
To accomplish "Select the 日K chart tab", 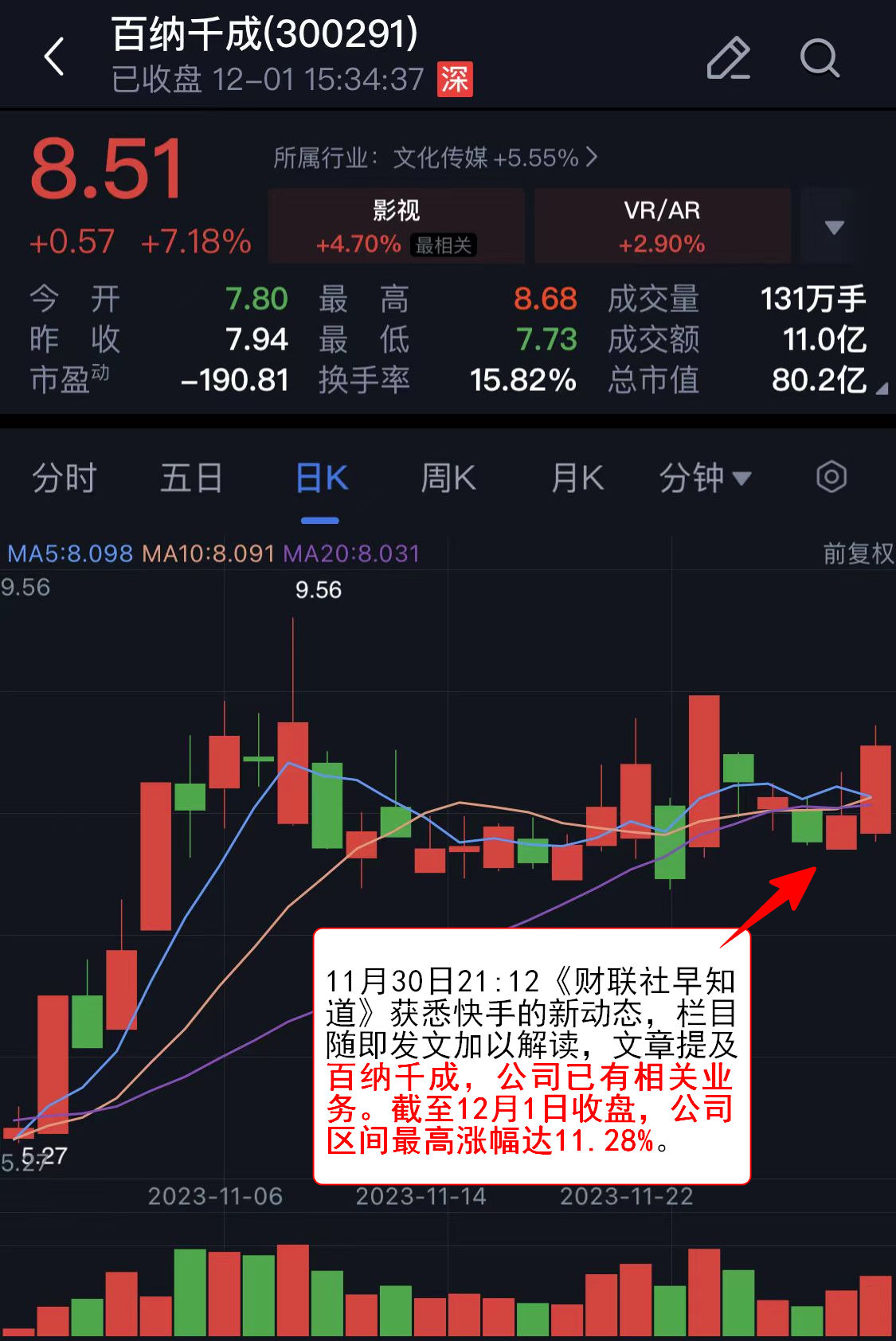I will click(321, 479).
